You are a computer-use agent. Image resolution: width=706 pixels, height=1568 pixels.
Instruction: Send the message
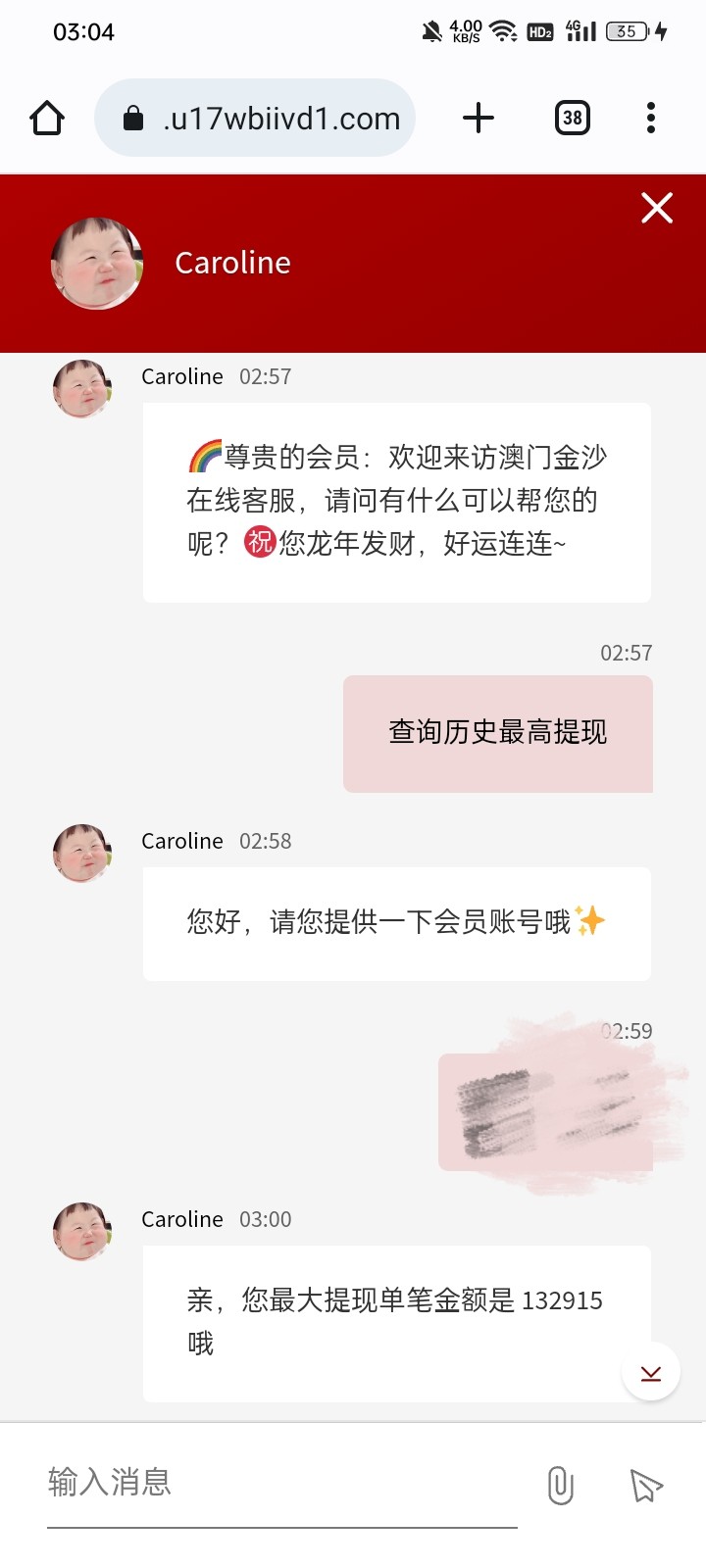coord(646,1485)
